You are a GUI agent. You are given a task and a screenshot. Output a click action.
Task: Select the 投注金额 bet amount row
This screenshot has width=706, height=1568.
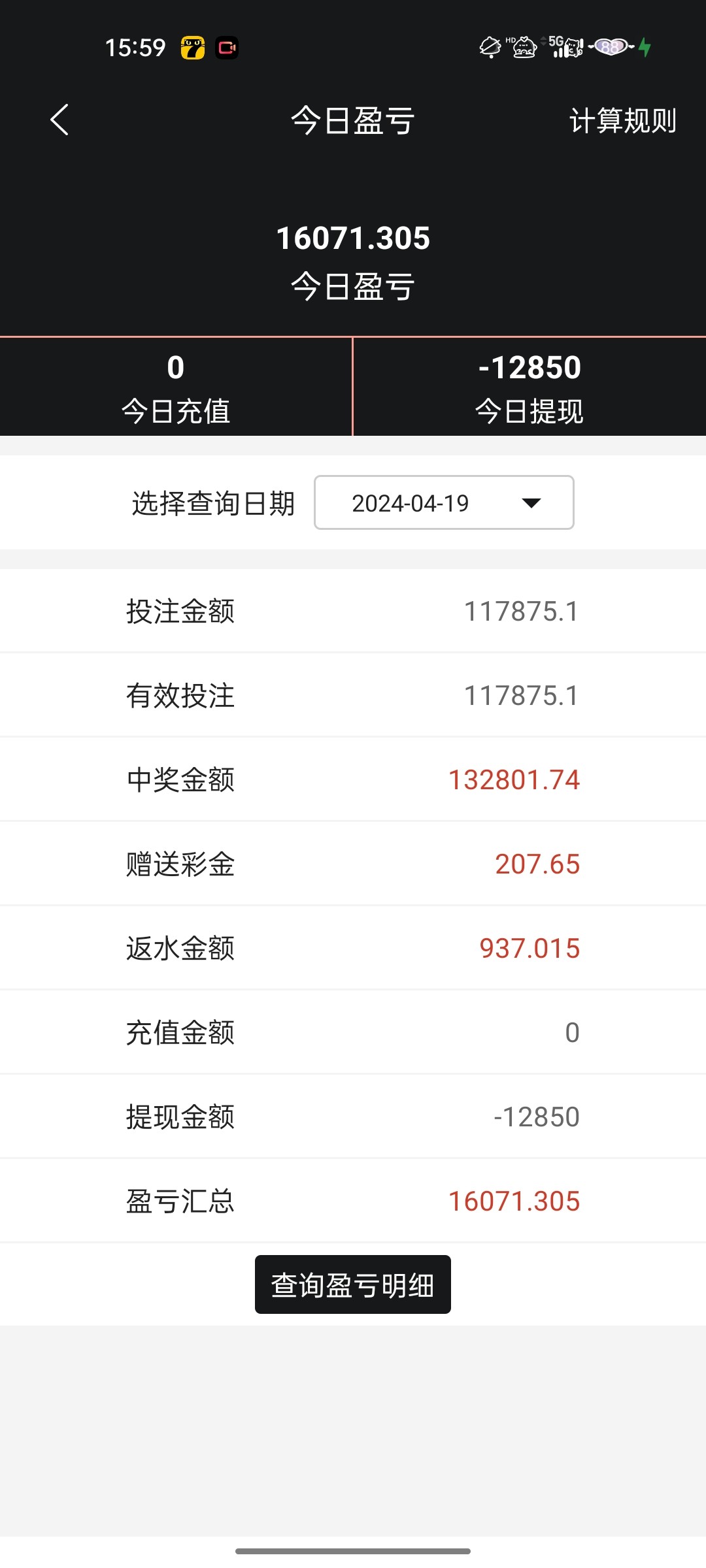[x=353, y=610]
